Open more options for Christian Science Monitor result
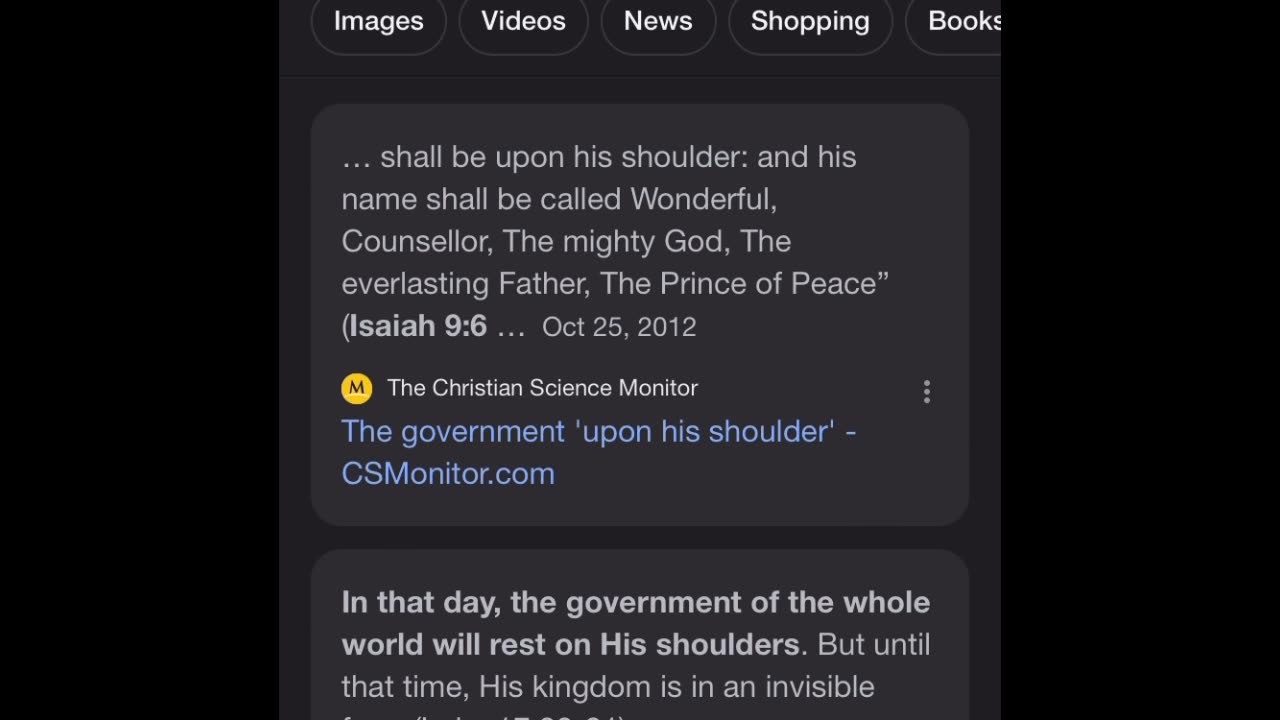 (927, 391)
